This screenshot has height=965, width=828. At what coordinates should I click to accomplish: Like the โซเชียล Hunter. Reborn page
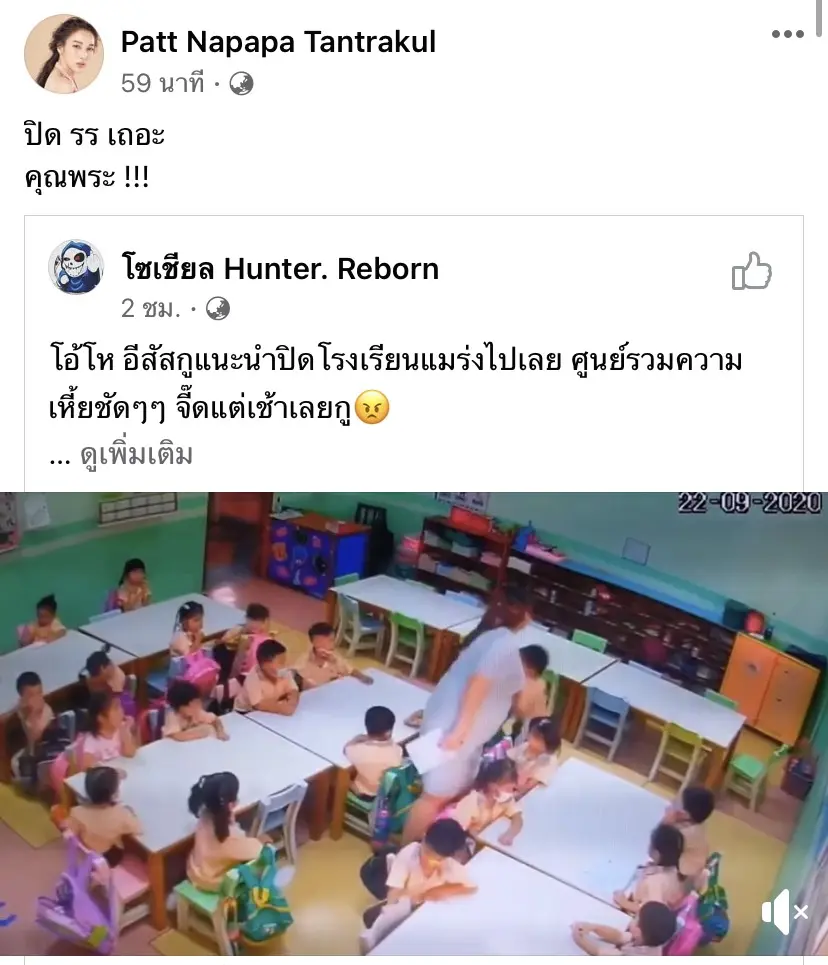(751, 270)
